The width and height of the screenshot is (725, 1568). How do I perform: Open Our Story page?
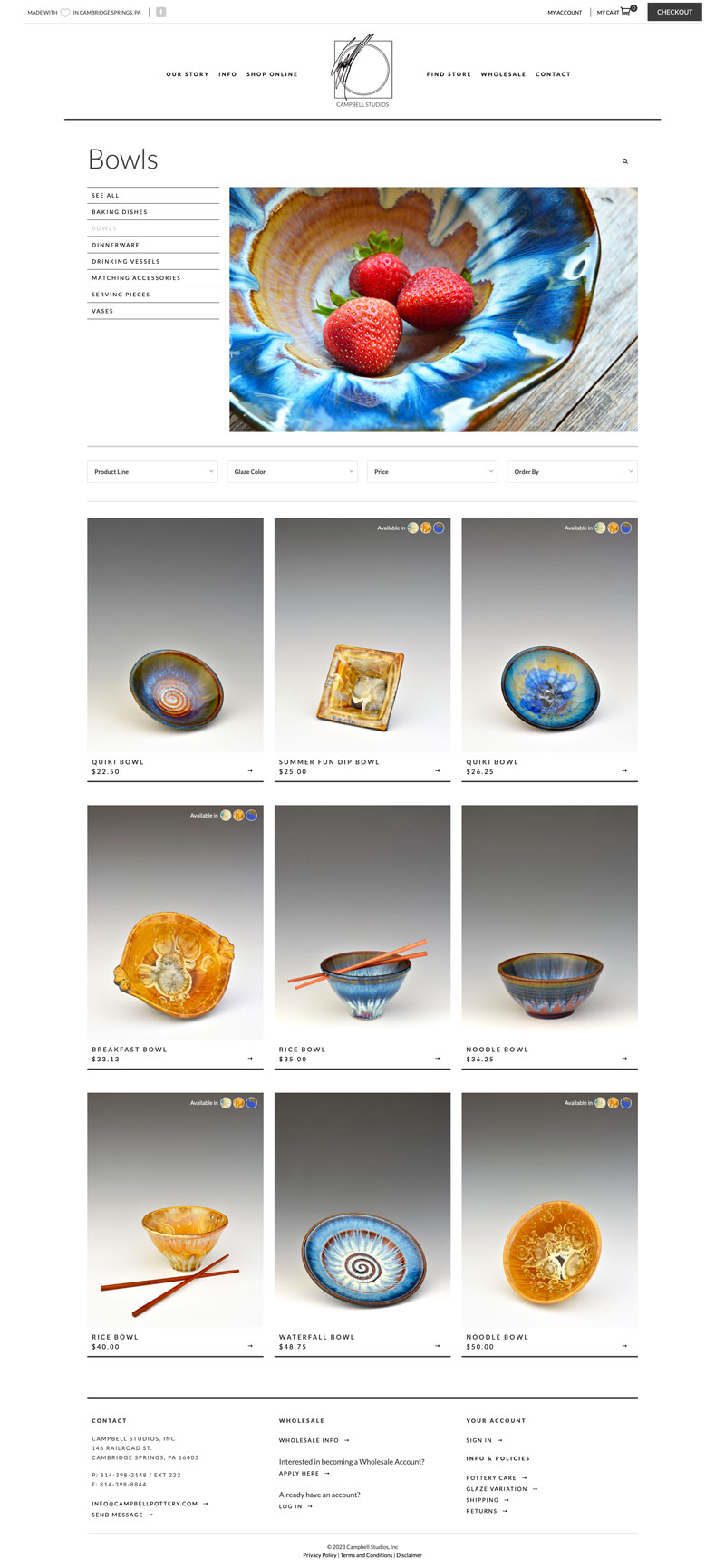click(188, 74)
